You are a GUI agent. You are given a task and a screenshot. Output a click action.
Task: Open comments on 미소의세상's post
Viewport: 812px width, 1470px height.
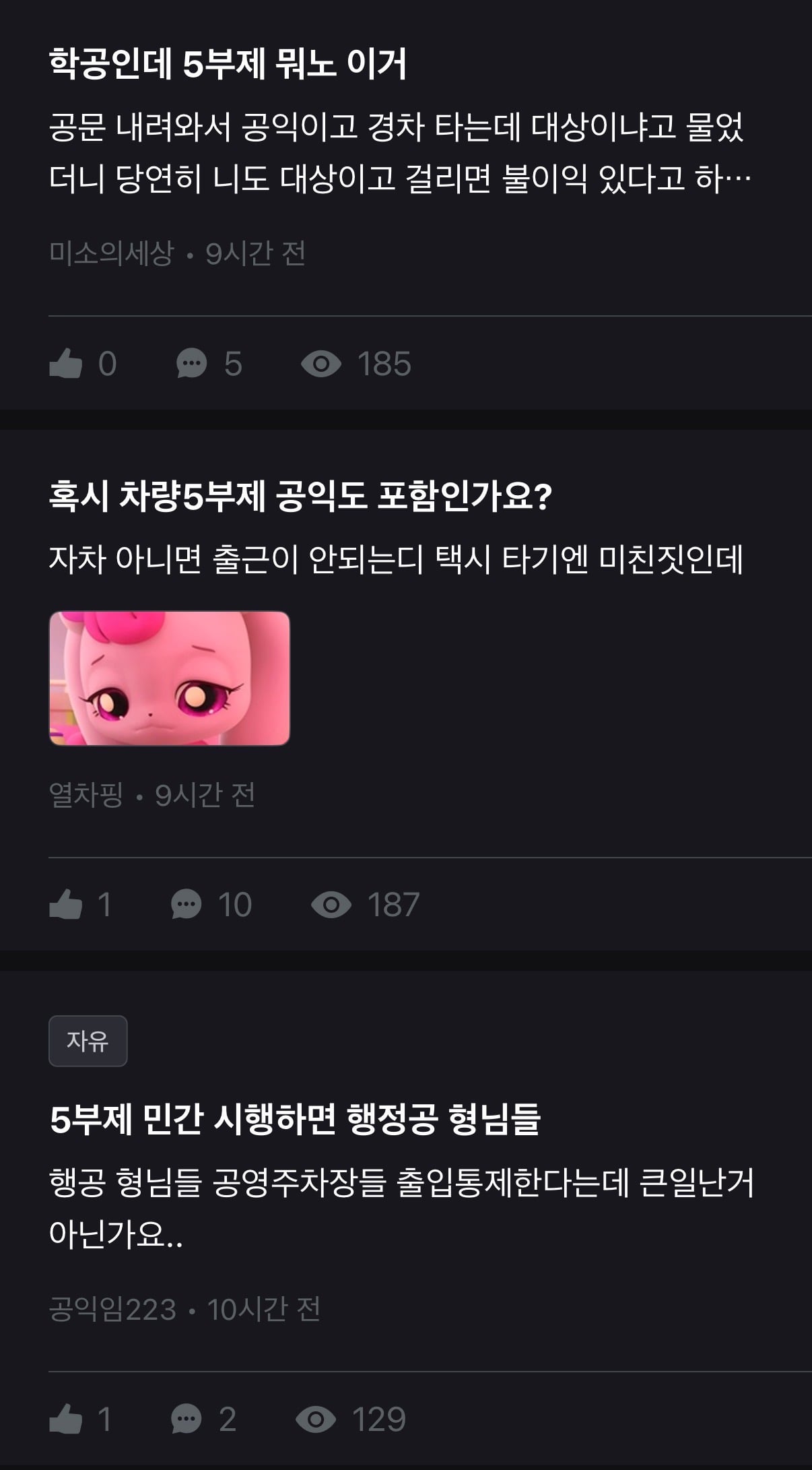pyautogui.click(x=192, y=364)
